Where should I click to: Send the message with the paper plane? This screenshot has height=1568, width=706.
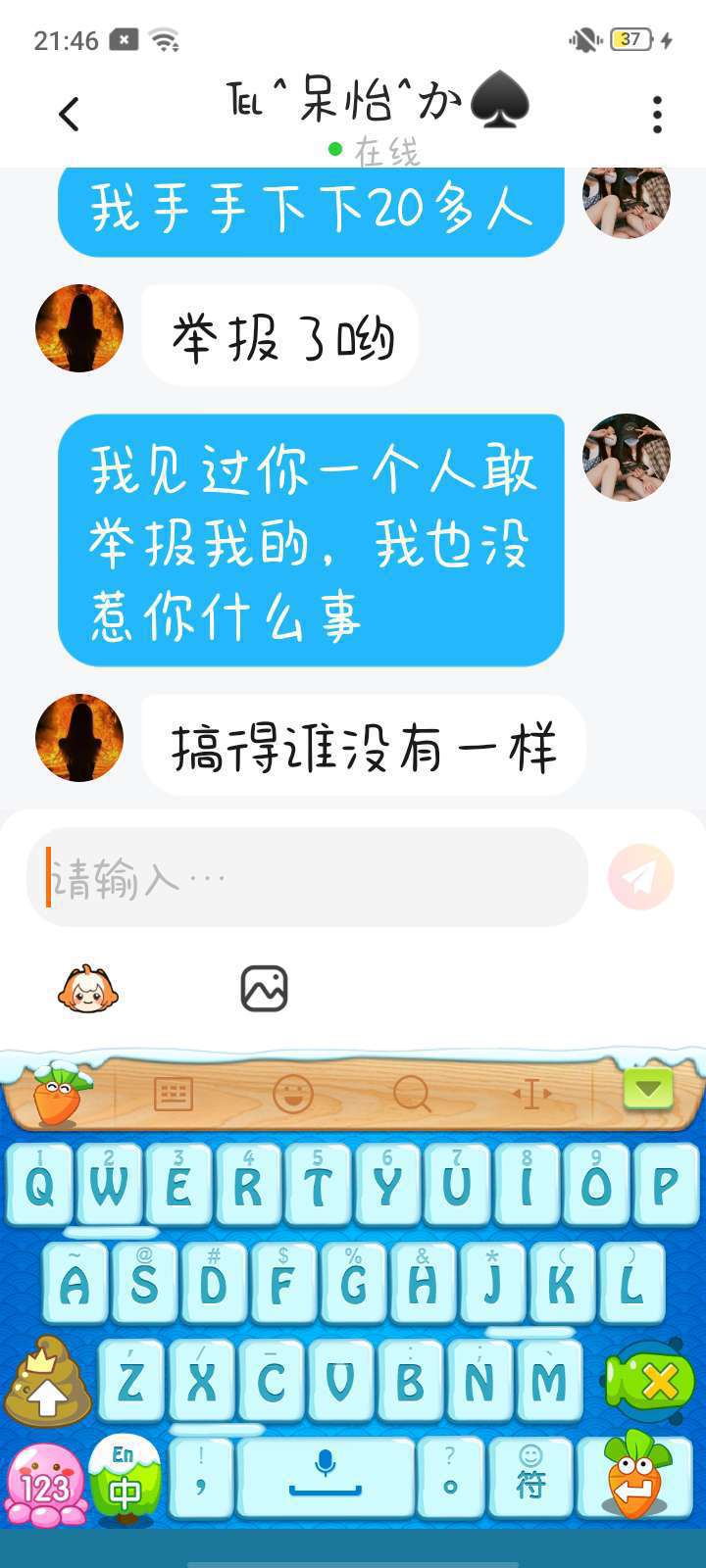coord(640,877)
